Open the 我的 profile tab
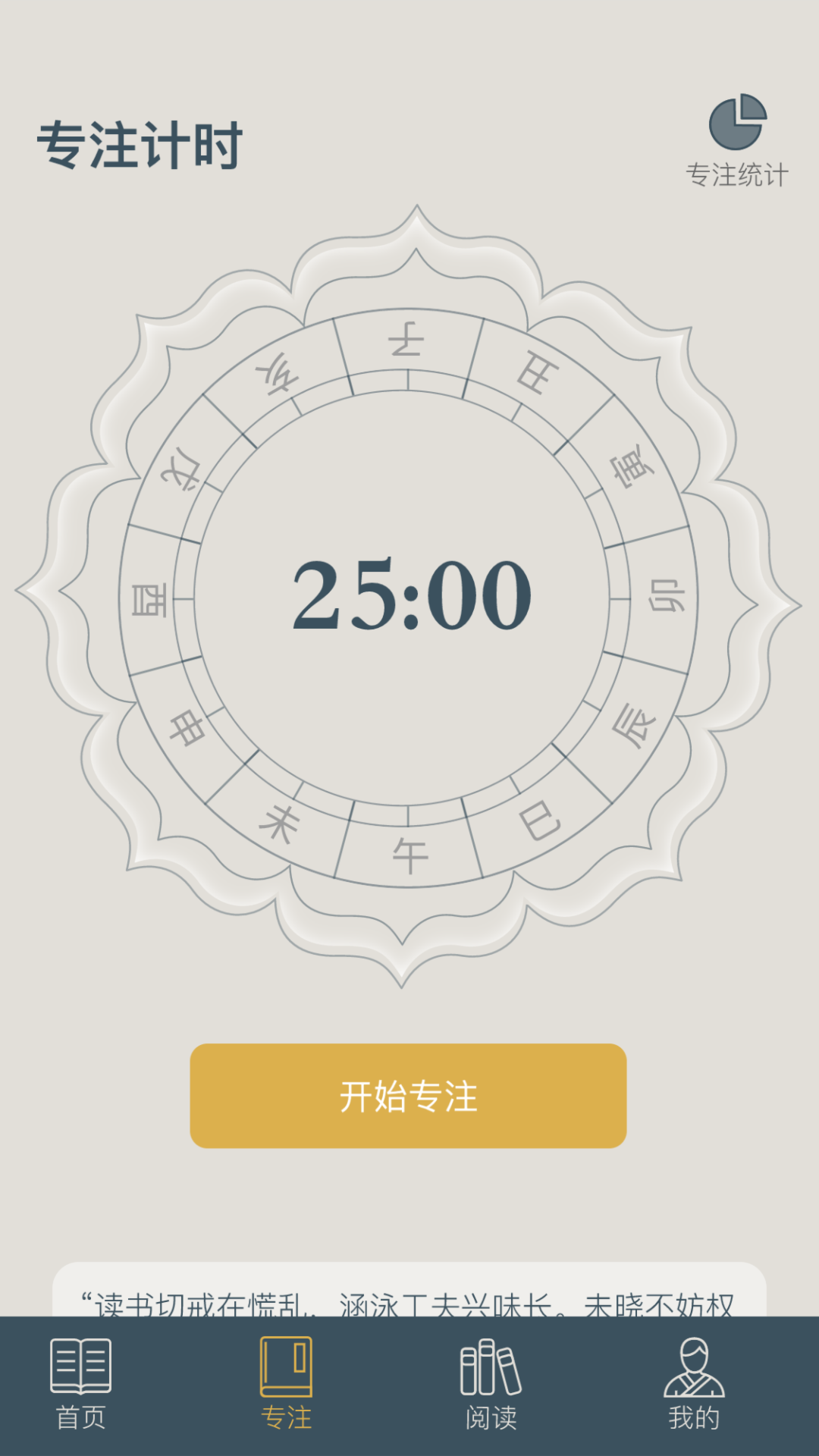 pos(694,1384)
